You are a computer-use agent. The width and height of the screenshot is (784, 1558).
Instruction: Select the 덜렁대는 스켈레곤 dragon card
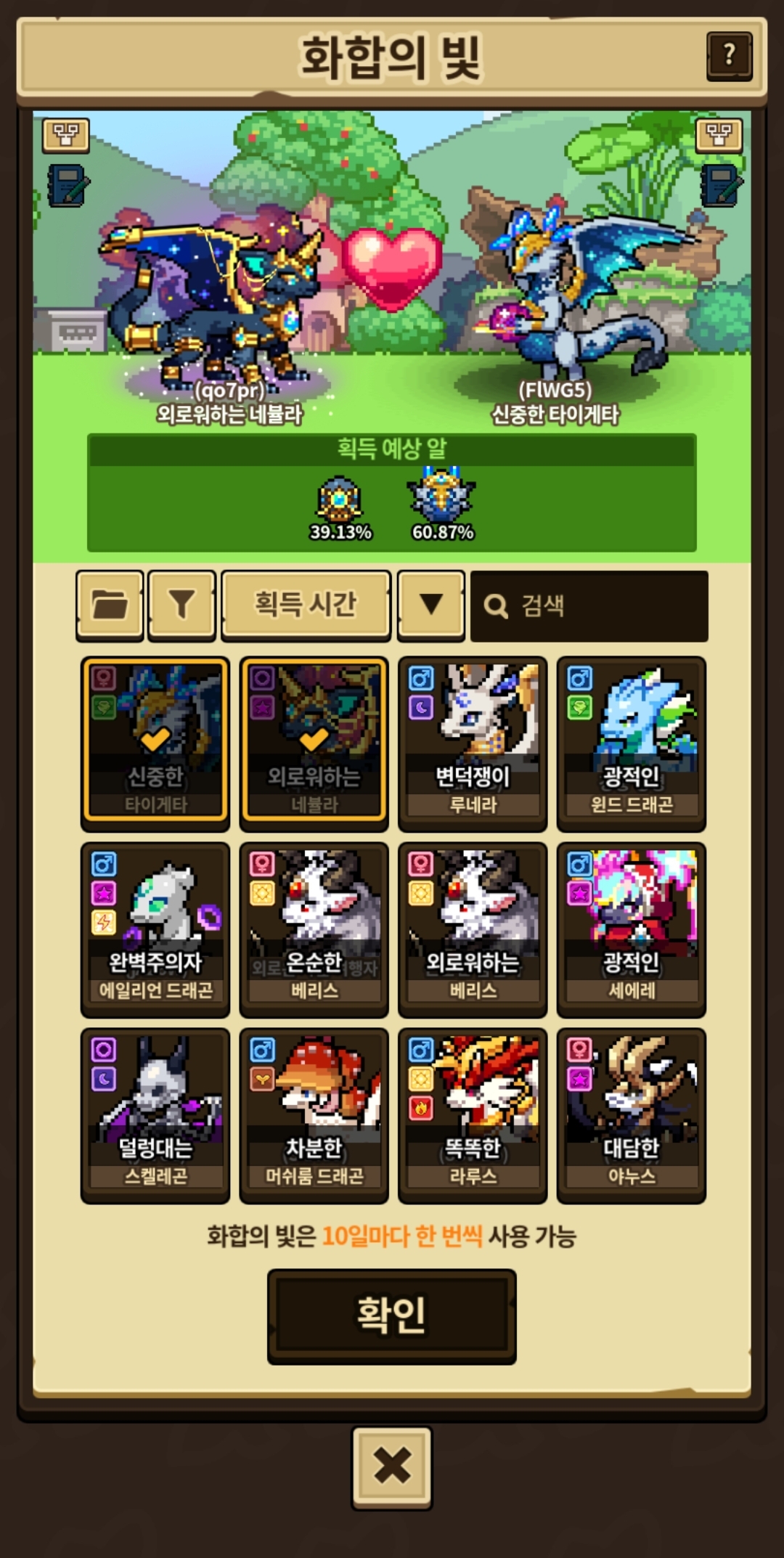point(155,1114)
